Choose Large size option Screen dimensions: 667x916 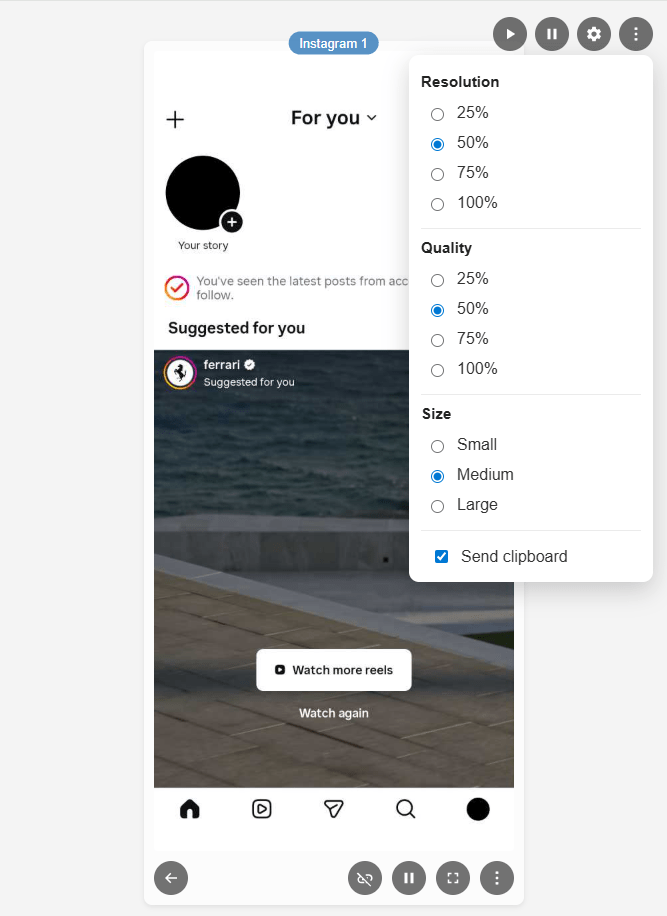click(438, 506)
